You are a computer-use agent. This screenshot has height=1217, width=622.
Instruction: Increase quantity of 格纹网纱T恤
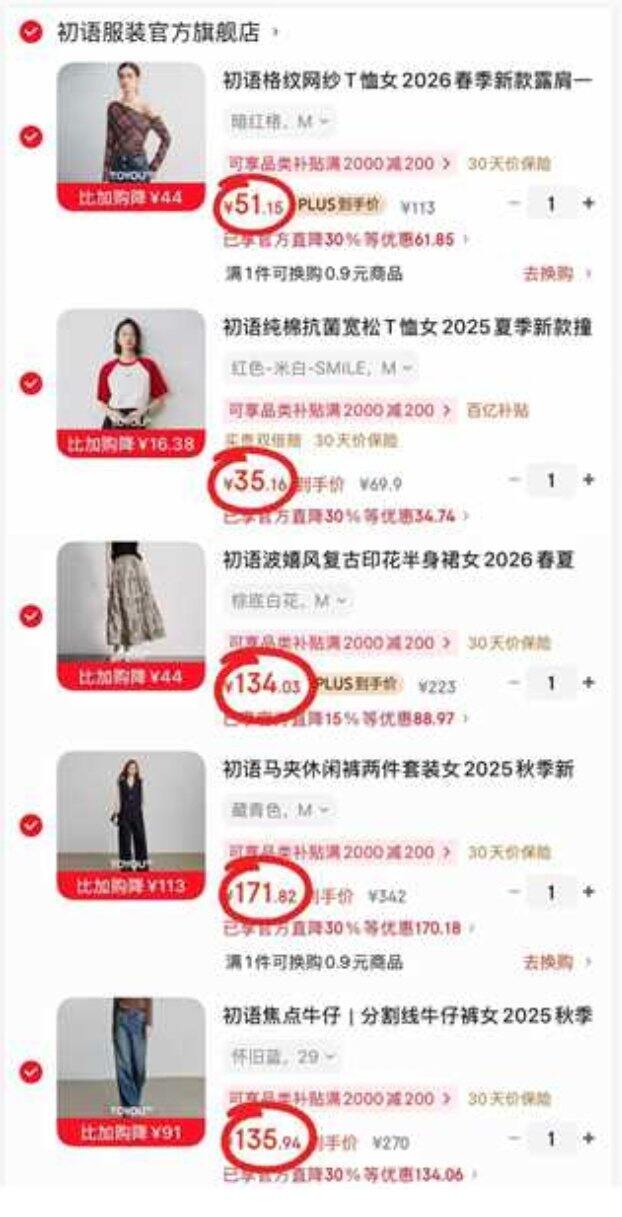pos(589,204)
